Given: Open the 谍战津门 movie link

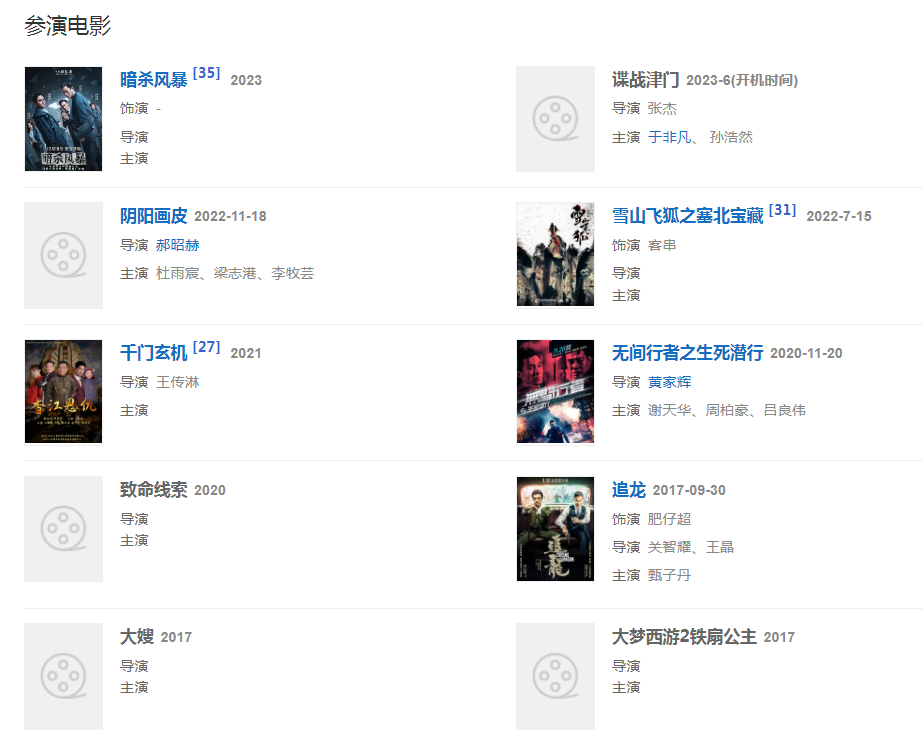Looking at the screenshot, I should [x=645, y=80].
